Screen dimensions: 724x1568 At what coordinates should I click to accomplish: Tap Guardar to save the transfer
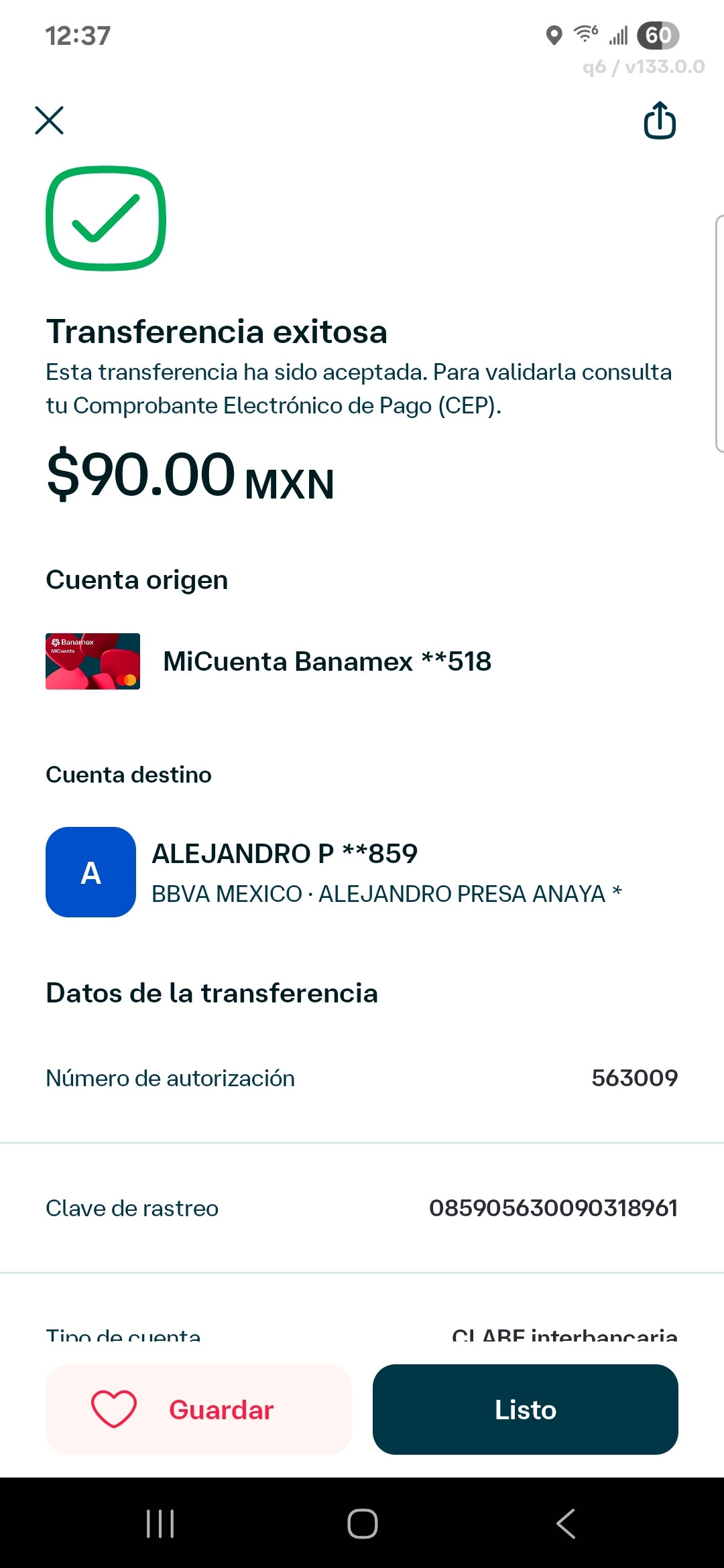[198, 1410]
